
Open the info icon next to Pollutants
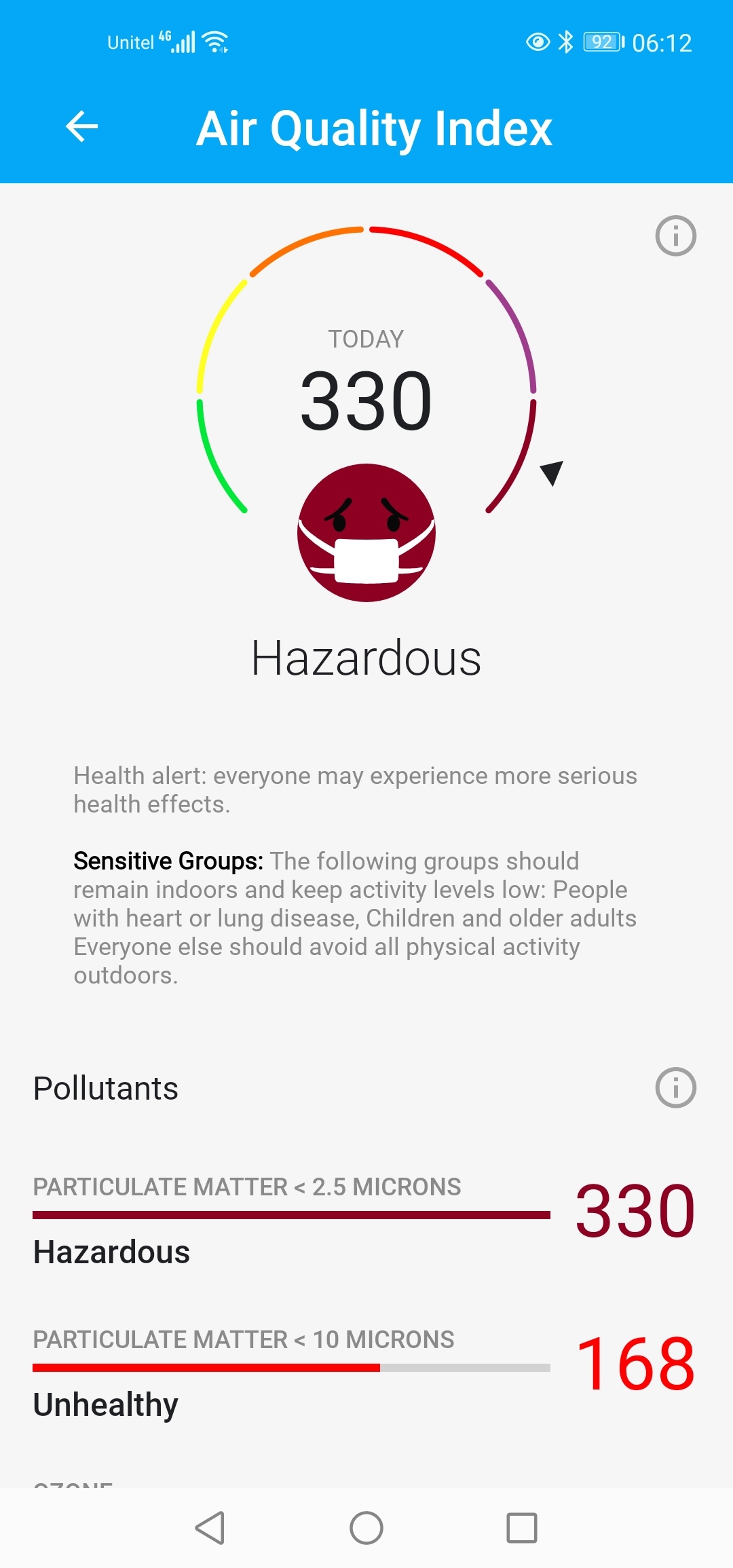tap(675, 1088)
